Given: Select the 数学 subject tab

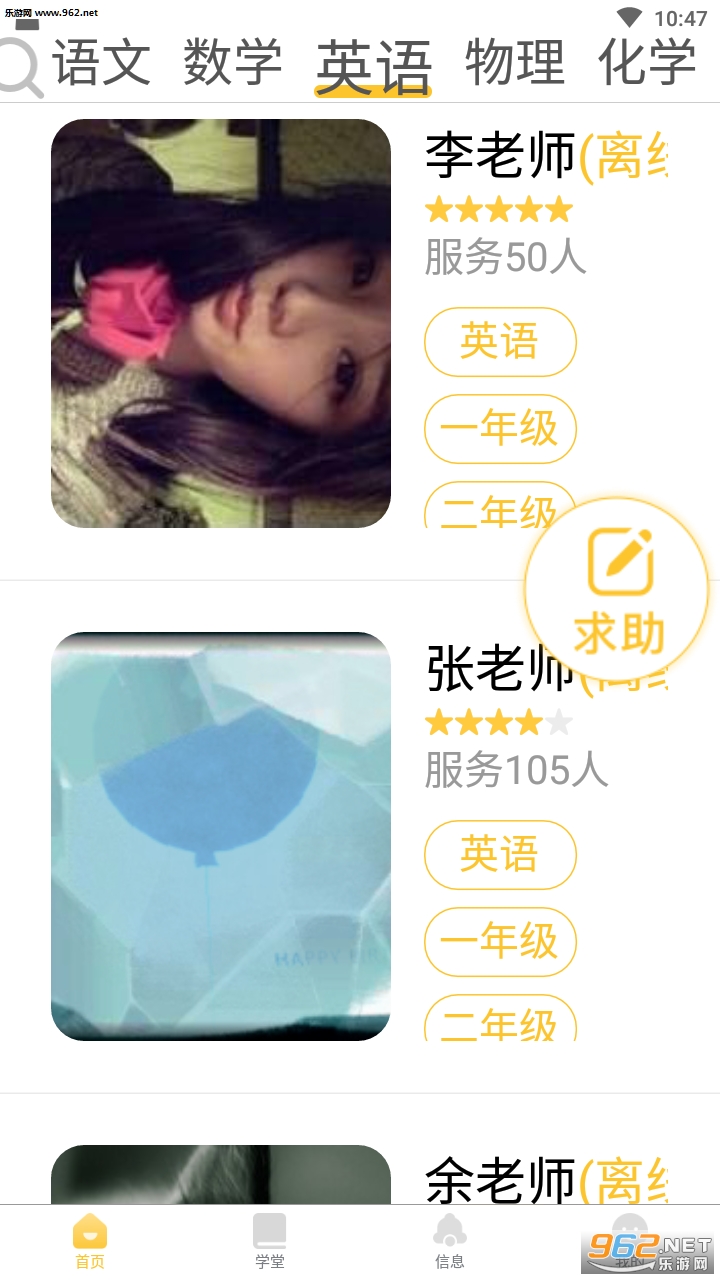Looking at the screenshot, I should (x=233, y=62).
